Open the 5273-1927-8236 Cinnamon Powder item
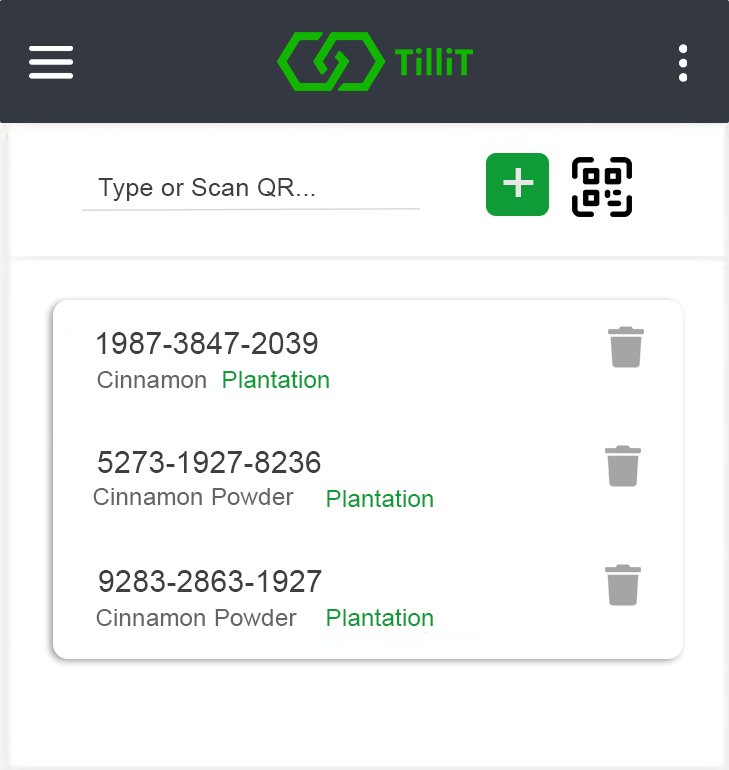The image size is (729, 770). 209,464
